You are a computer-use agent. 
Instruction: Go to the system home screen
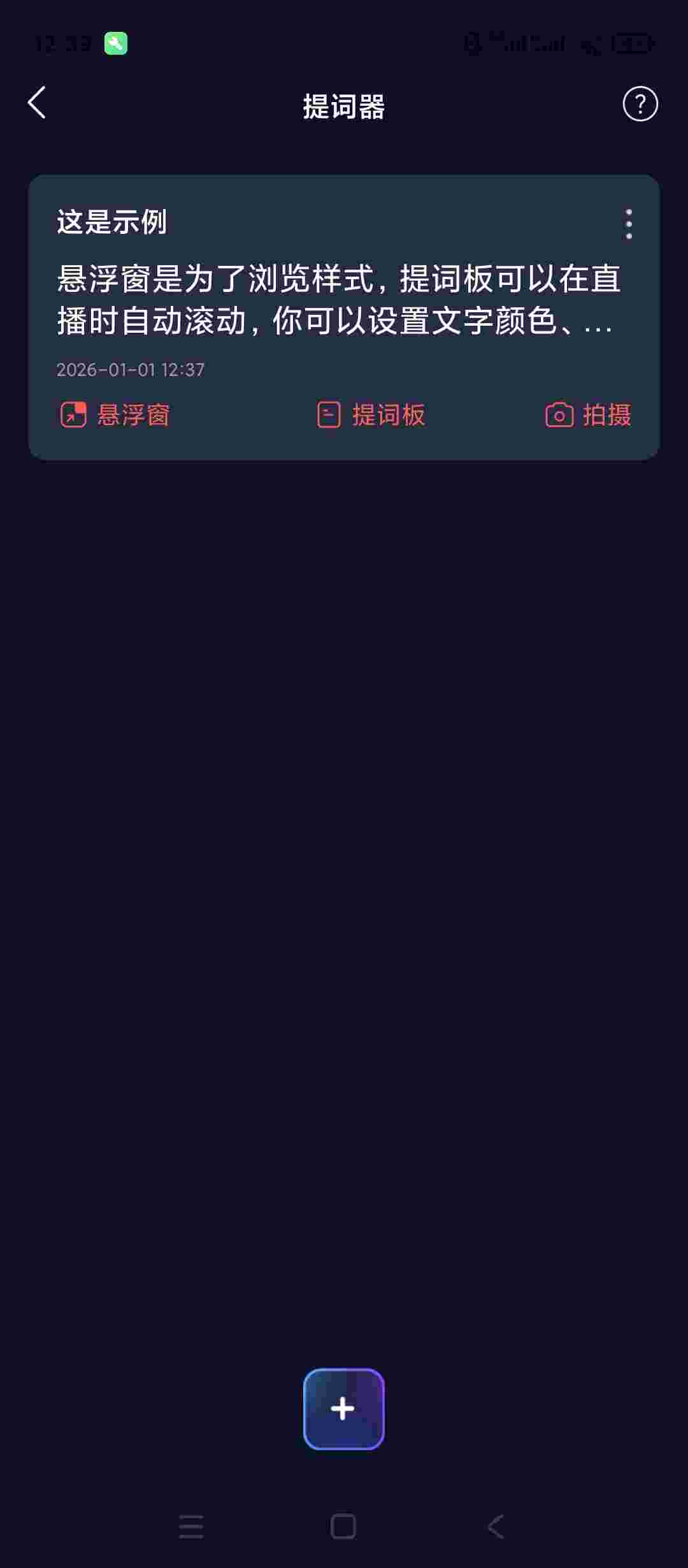click(343, 1526)
